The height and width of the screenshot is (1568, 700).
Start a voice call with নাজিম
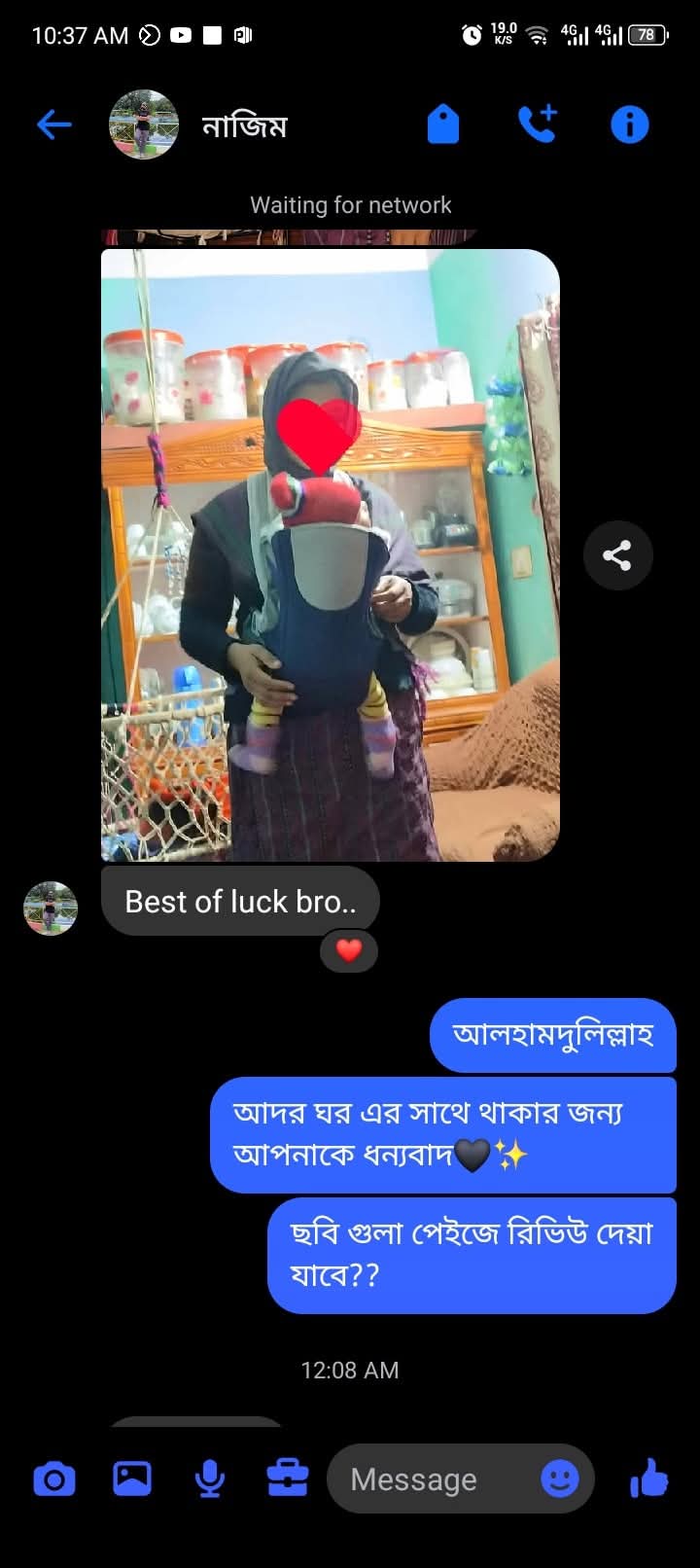(x=537, y=125)
